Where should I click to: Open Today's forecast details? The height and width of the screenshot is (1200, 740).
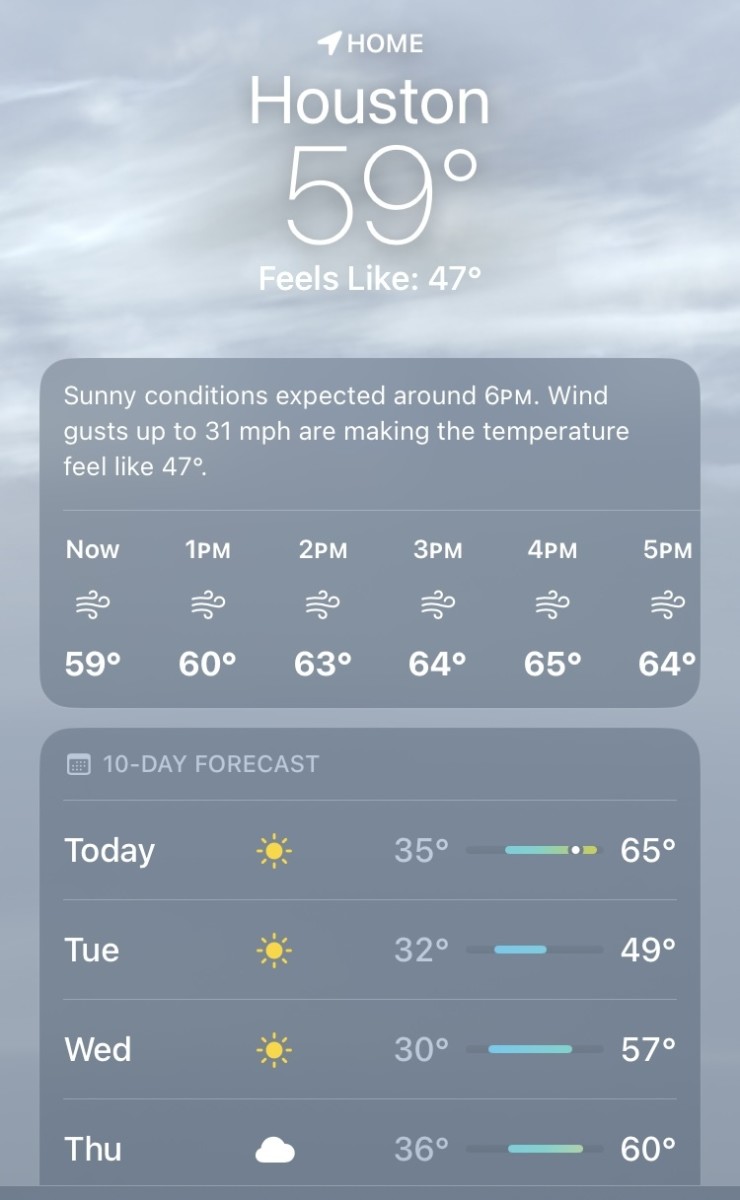click(369, 850)
